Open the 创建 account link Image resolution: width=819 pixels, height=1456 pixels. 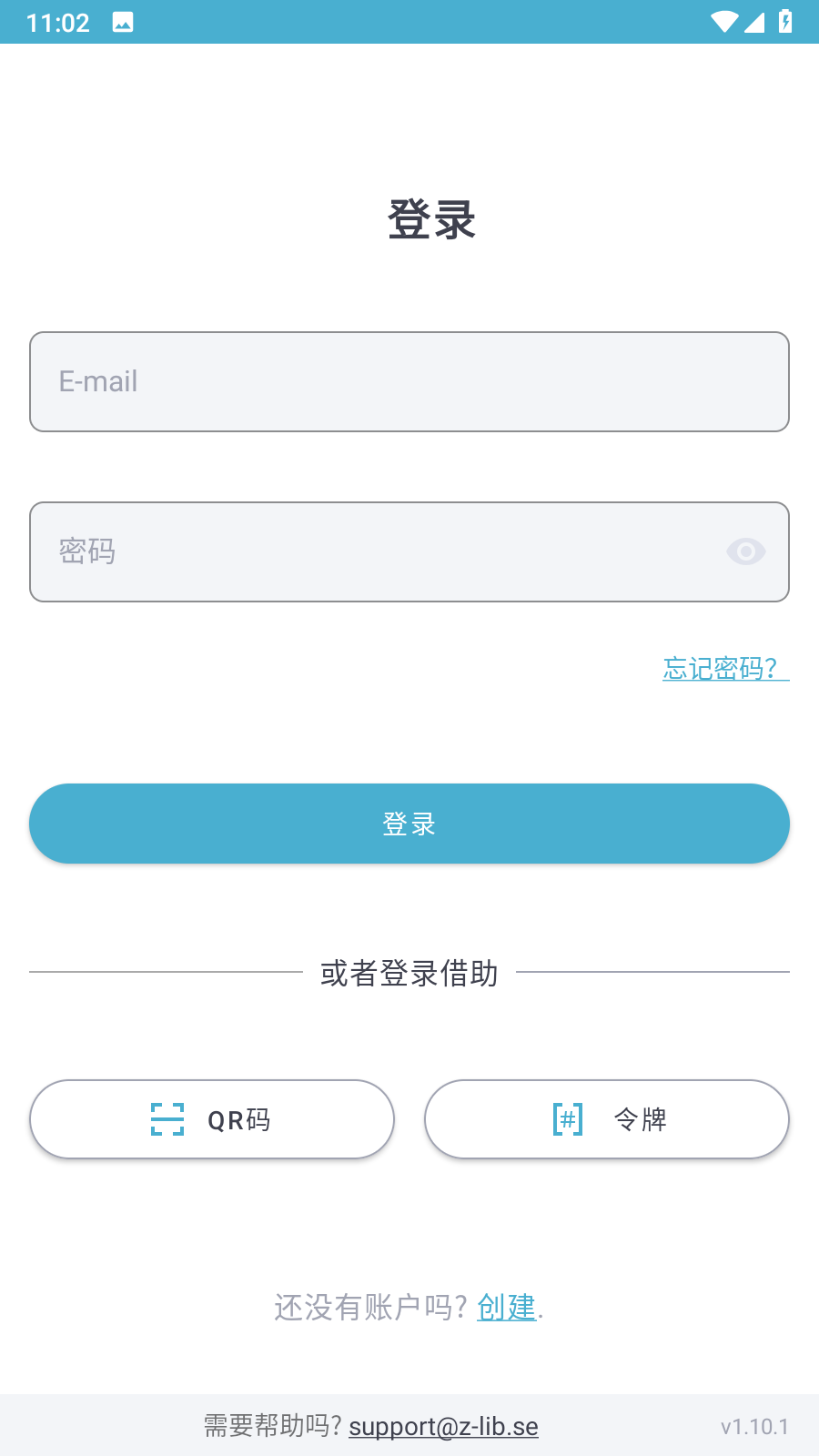507,1308
